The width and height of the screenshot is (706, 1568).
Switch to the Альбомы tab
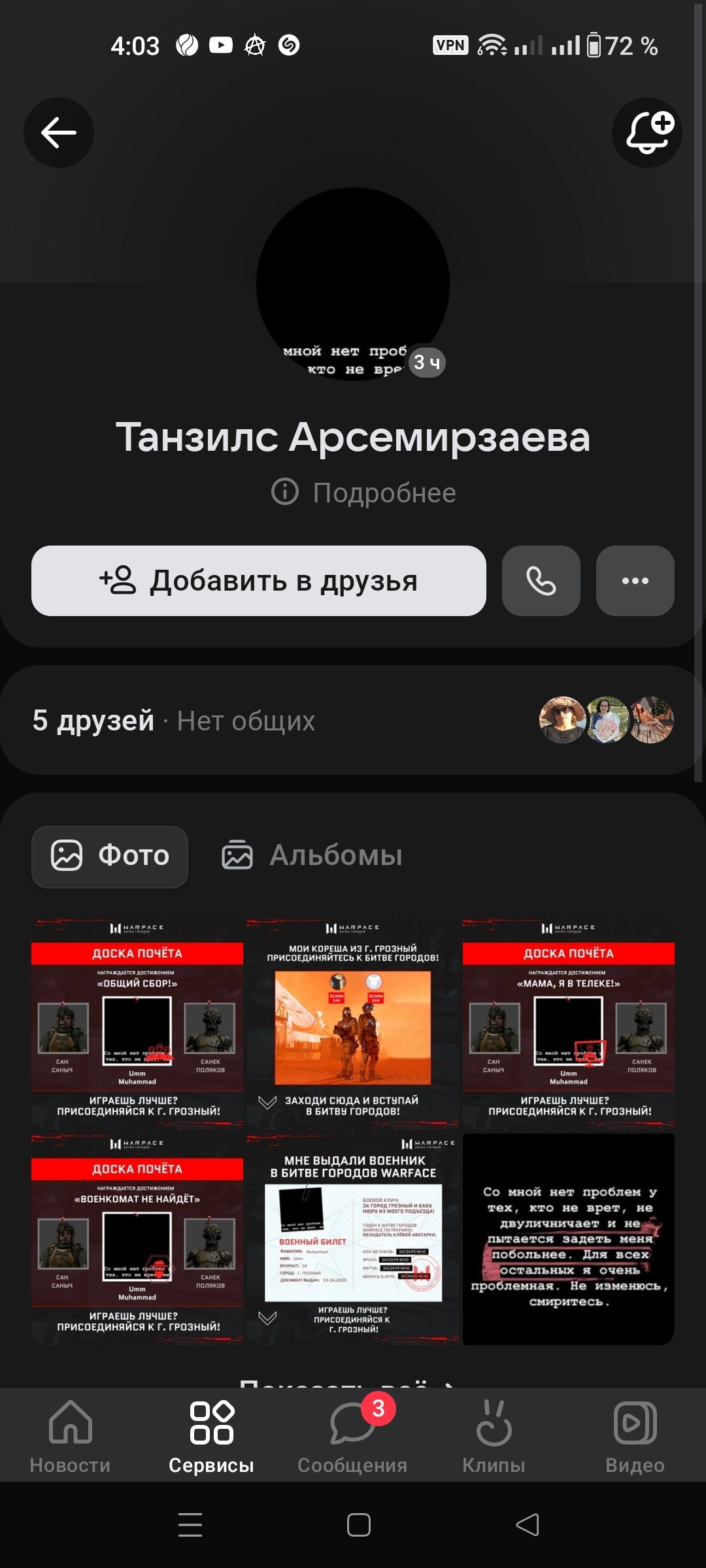point(312,856)
